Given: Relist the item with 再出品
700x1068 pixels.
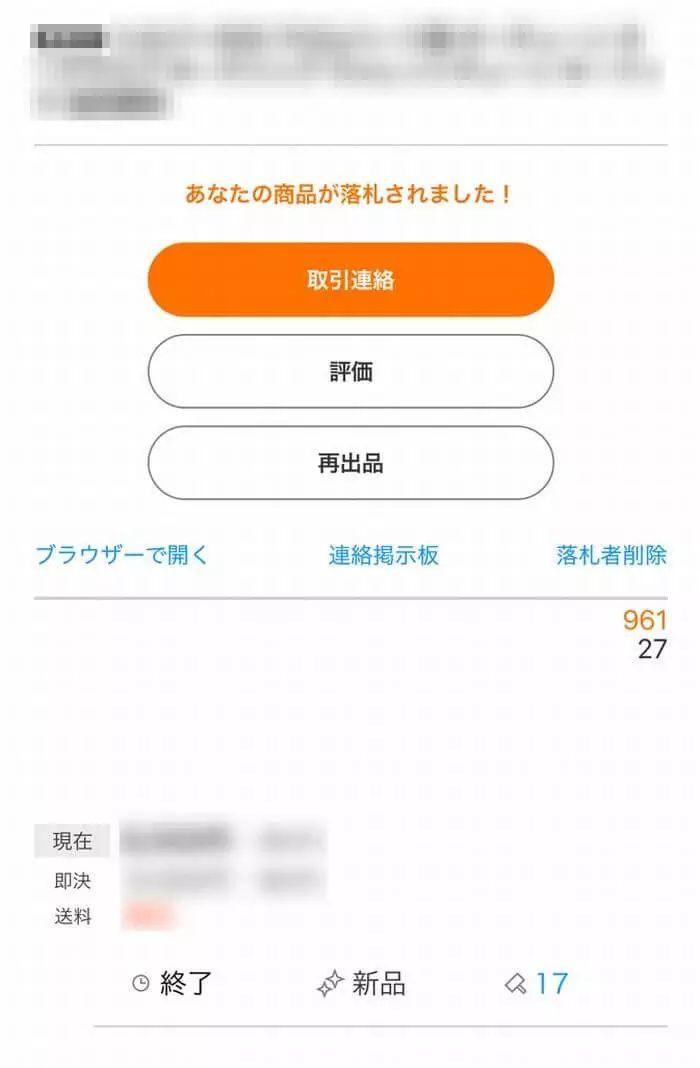Looking at the screenshot, I should [x=350, y=463].
